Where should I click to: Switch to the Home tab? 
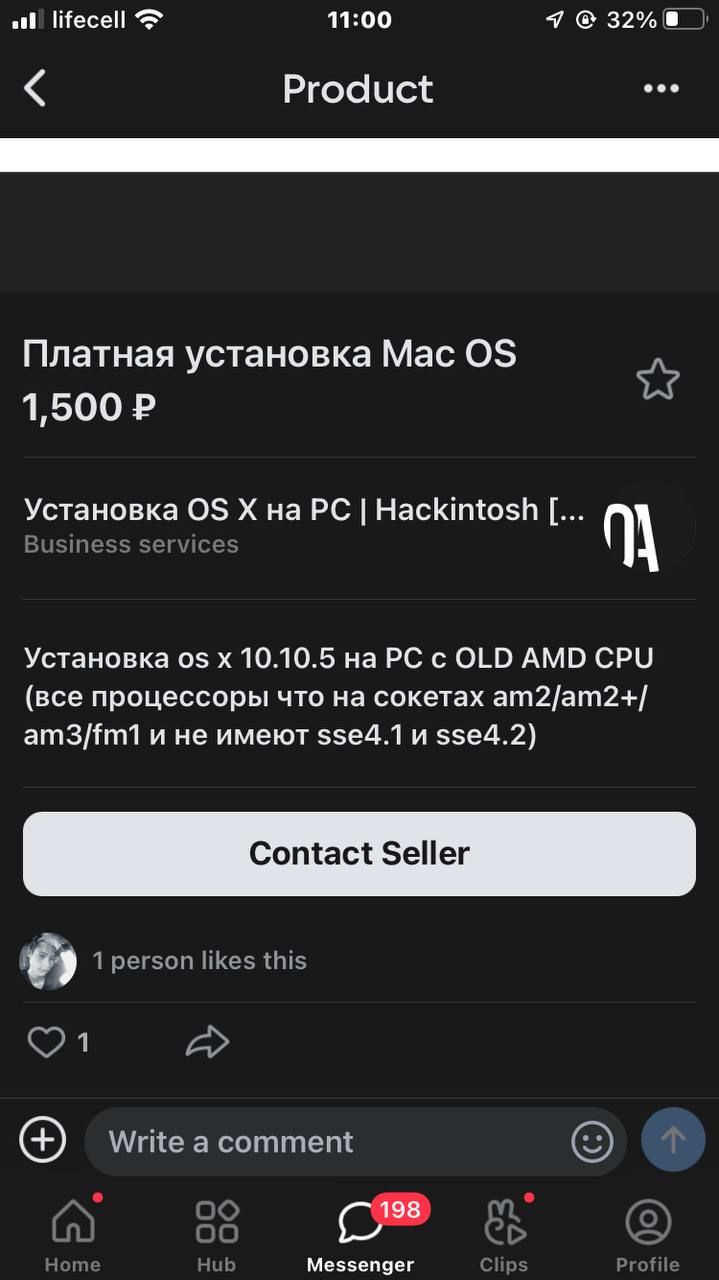pos(73,1235)
